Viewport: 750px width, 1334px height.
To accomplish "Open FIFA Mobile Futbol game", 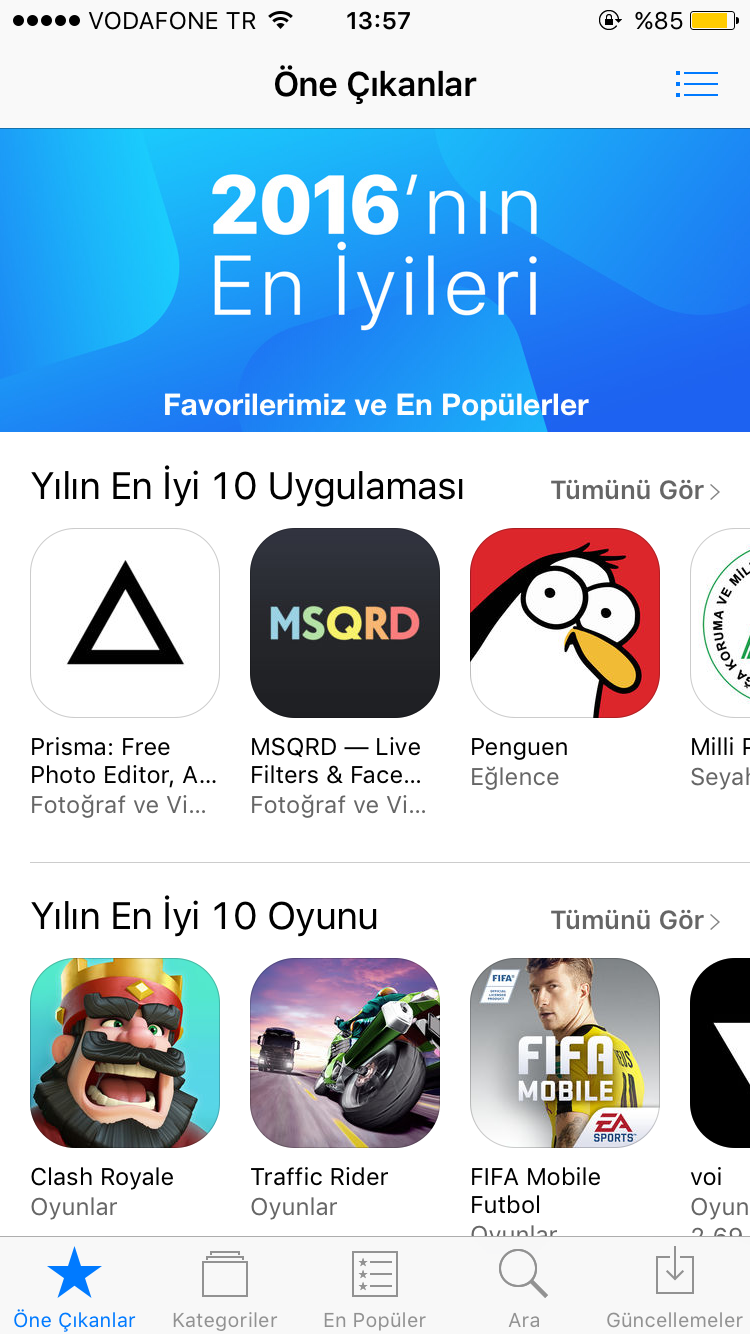I will 565,1053.
